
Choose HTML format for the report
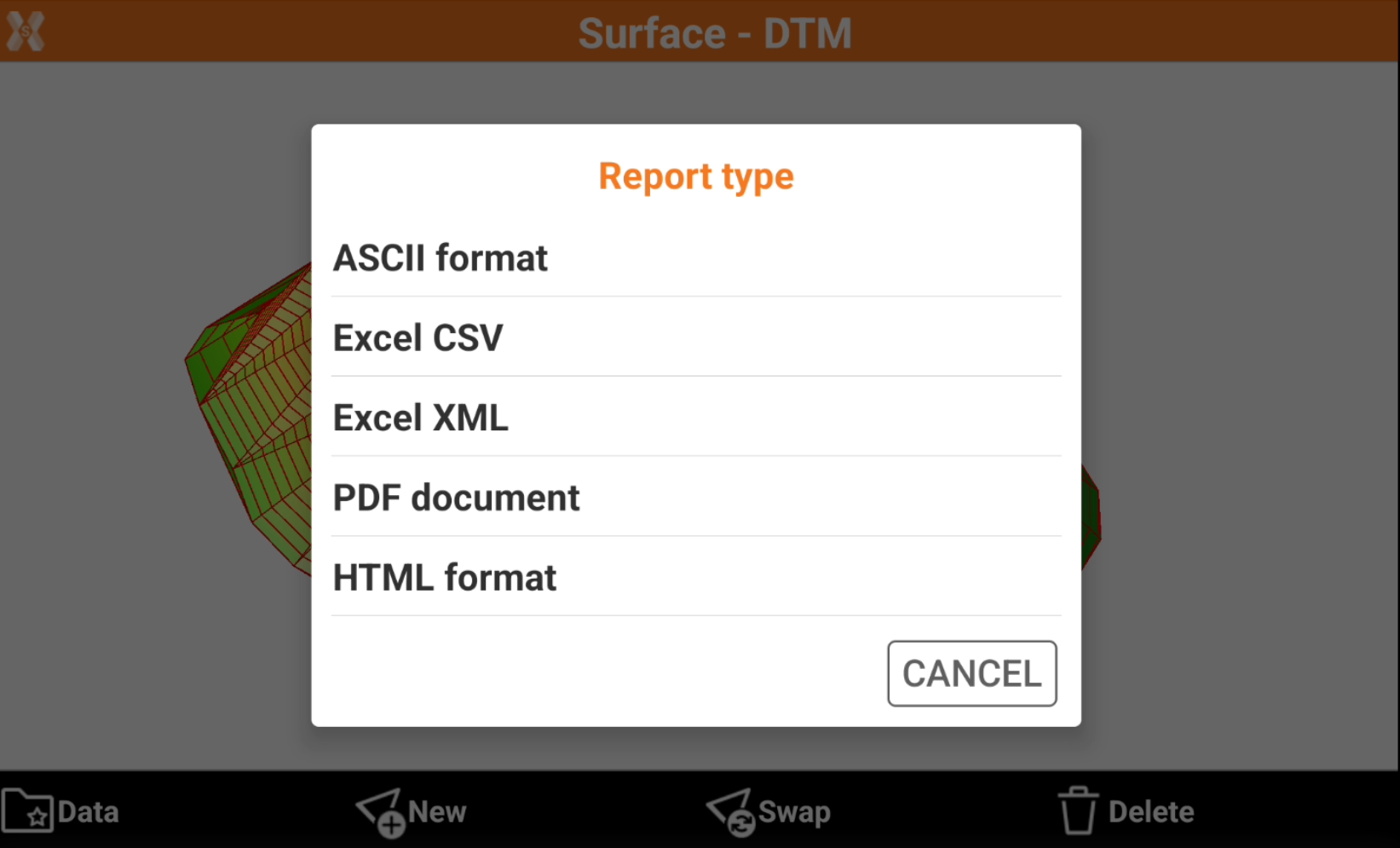click(x=695, y=577)
